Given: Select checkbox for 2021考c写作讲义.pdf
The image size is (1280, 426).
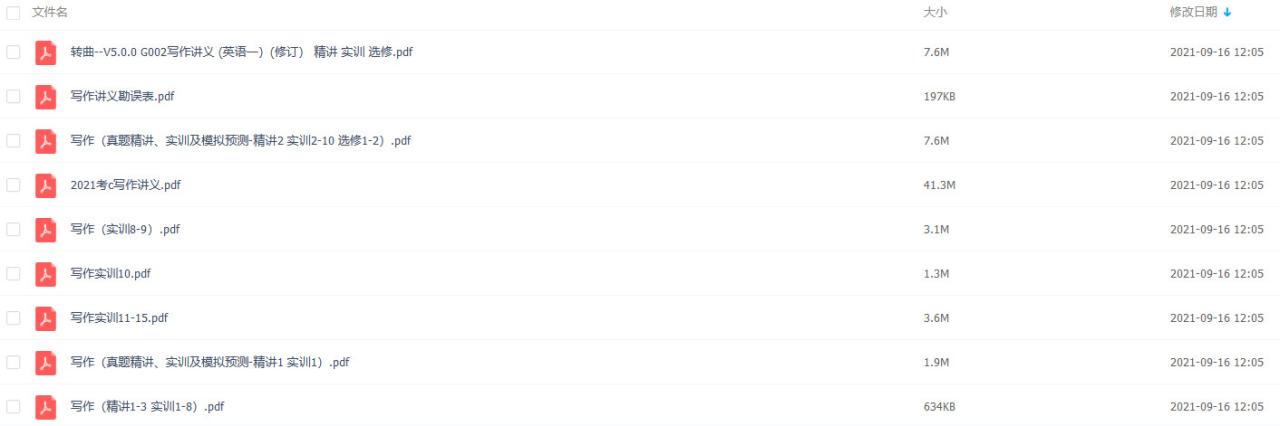Looking at the screenshot, I should 13,185.
